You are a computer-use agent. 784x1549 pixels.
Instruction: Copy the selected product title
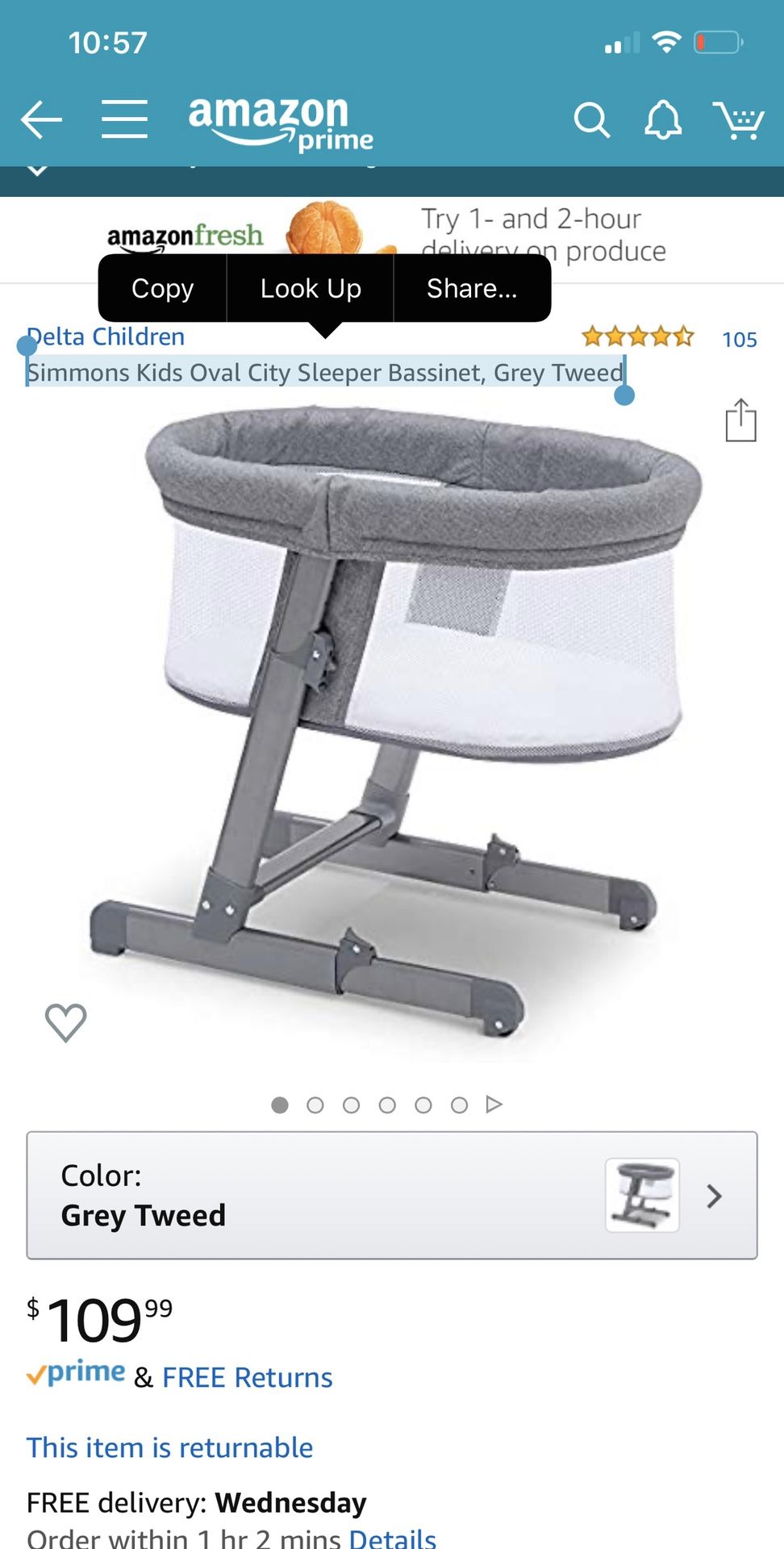[x=162, y=288]
